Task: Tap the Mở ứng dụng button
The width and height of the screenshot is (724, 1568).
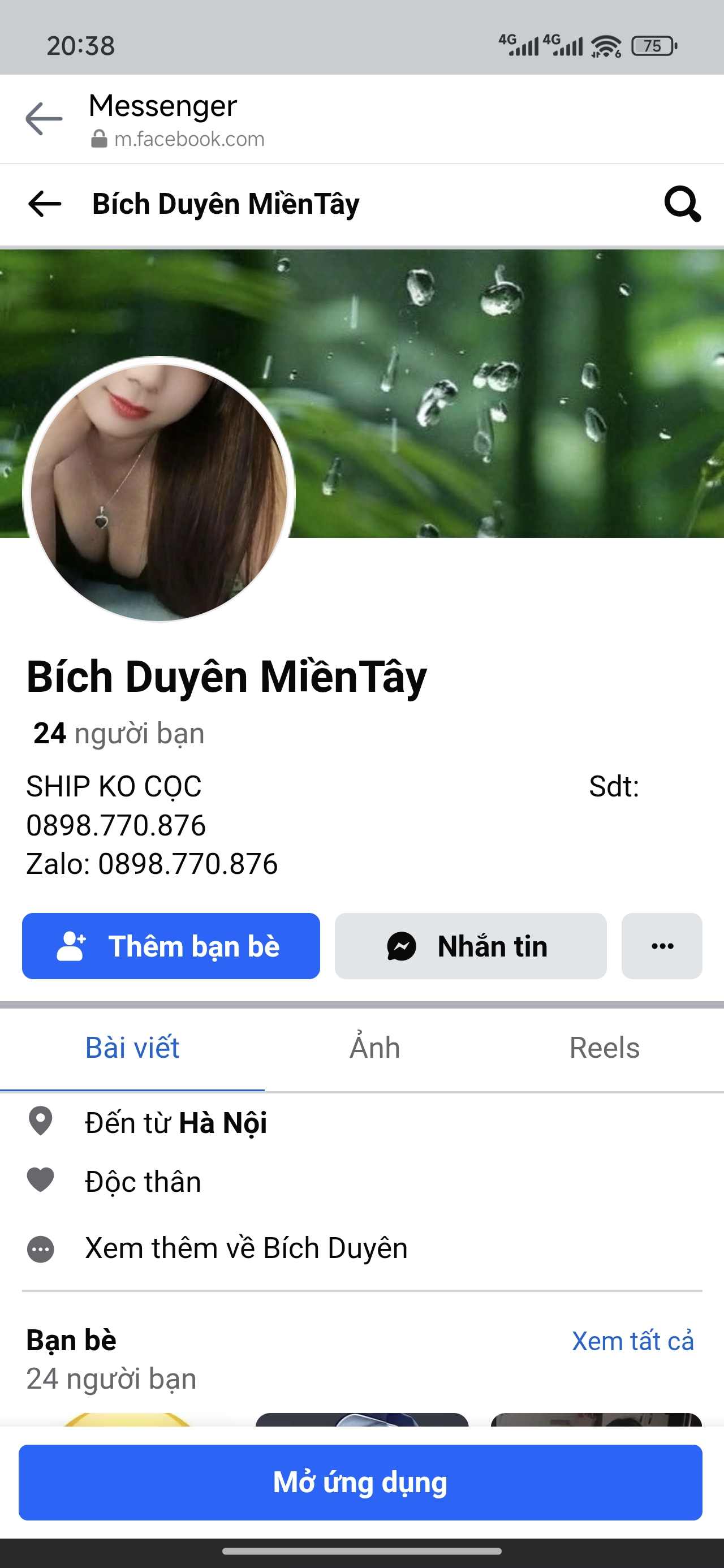Action: 361,1483
